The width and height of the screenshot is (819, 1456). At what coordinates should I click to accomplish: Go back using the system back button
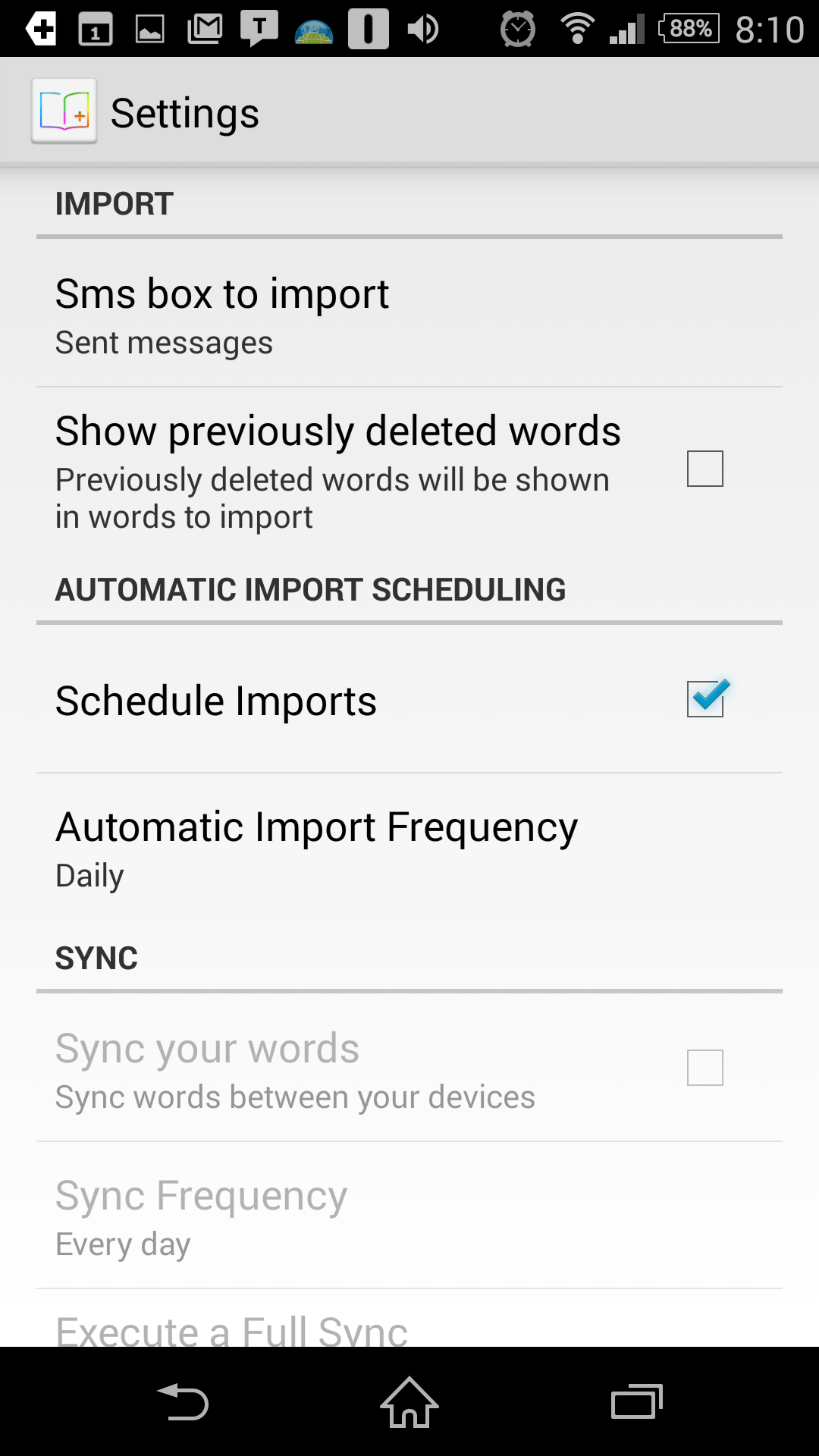click(183, 1401)
